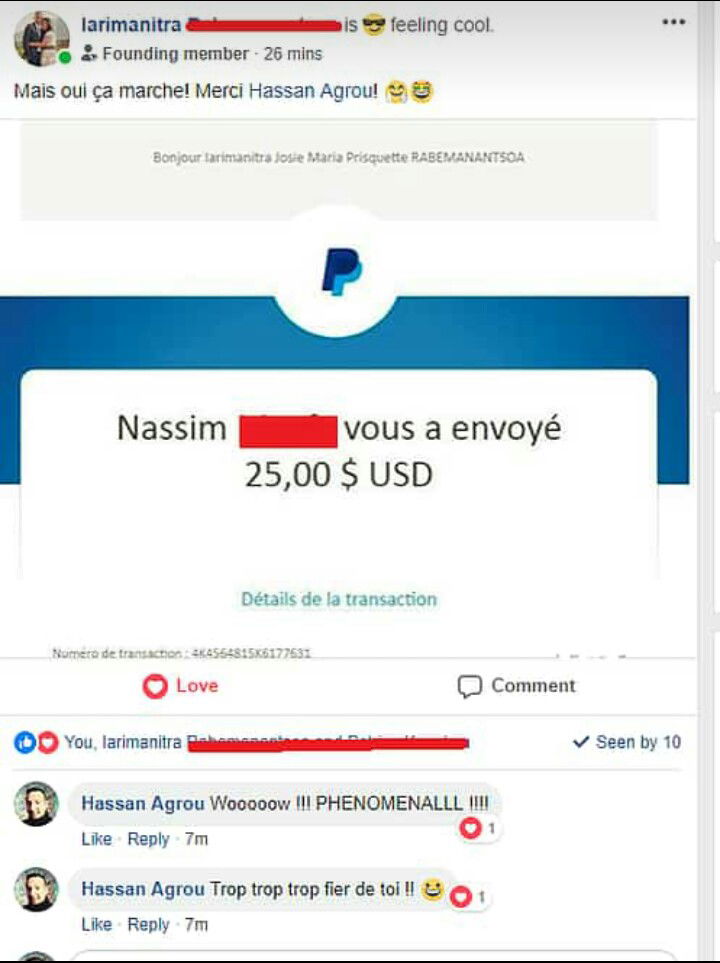Tap the Comment button under the post

tap(516, 686)
